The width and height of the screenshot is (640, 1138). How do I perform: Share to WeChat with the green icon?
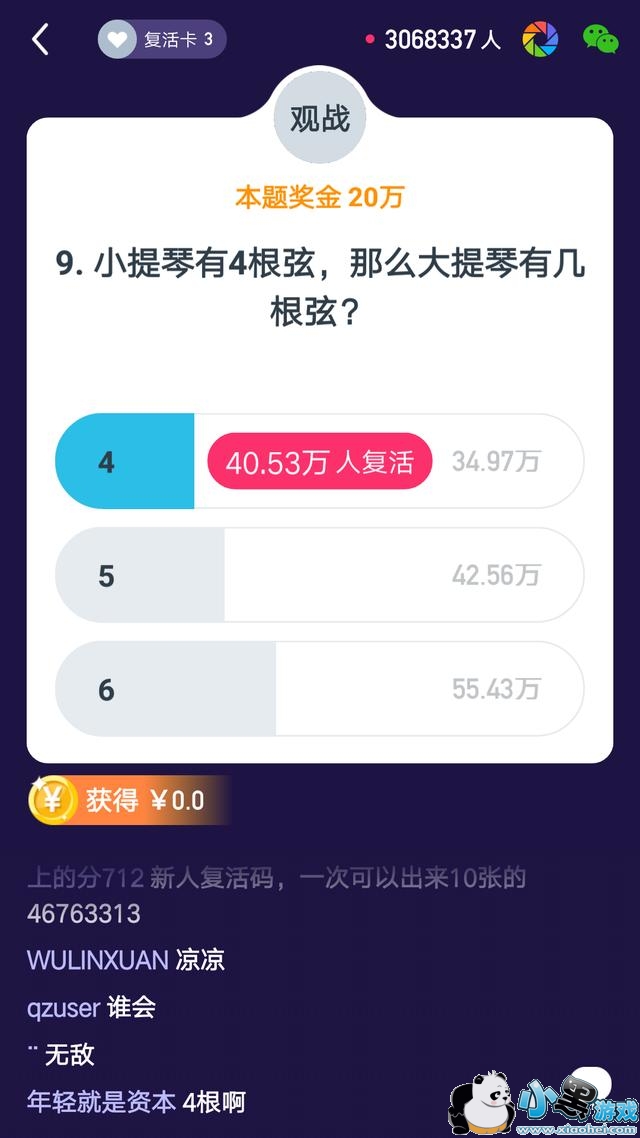point(601,40)
